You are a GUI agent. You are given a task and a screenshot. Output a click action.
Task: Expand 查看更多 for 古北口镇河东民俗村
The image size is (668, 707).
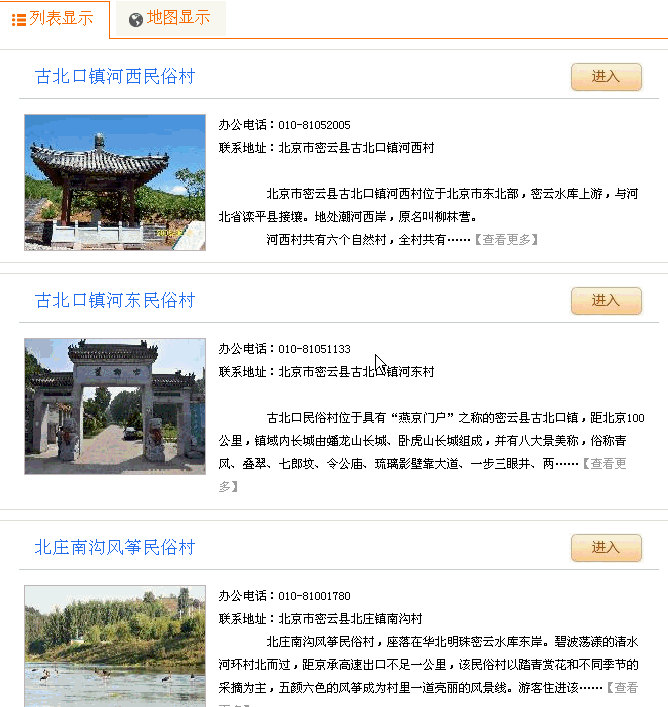point(607,464)
